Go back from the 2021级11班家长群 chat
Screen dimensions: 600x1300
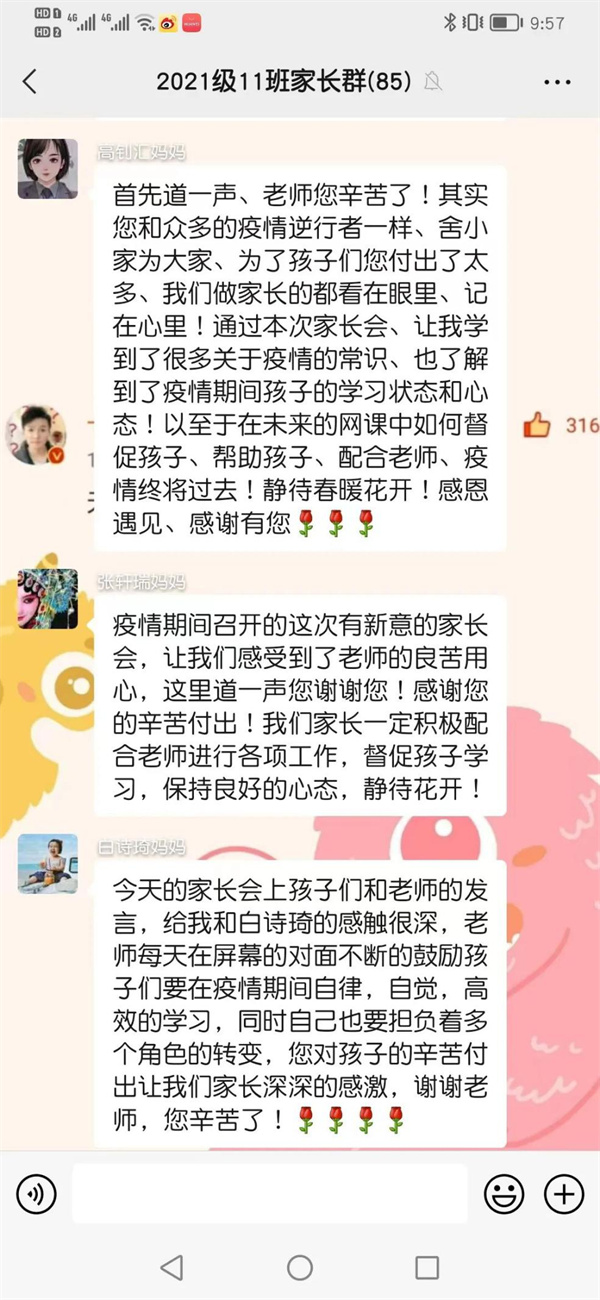(30, 82)
